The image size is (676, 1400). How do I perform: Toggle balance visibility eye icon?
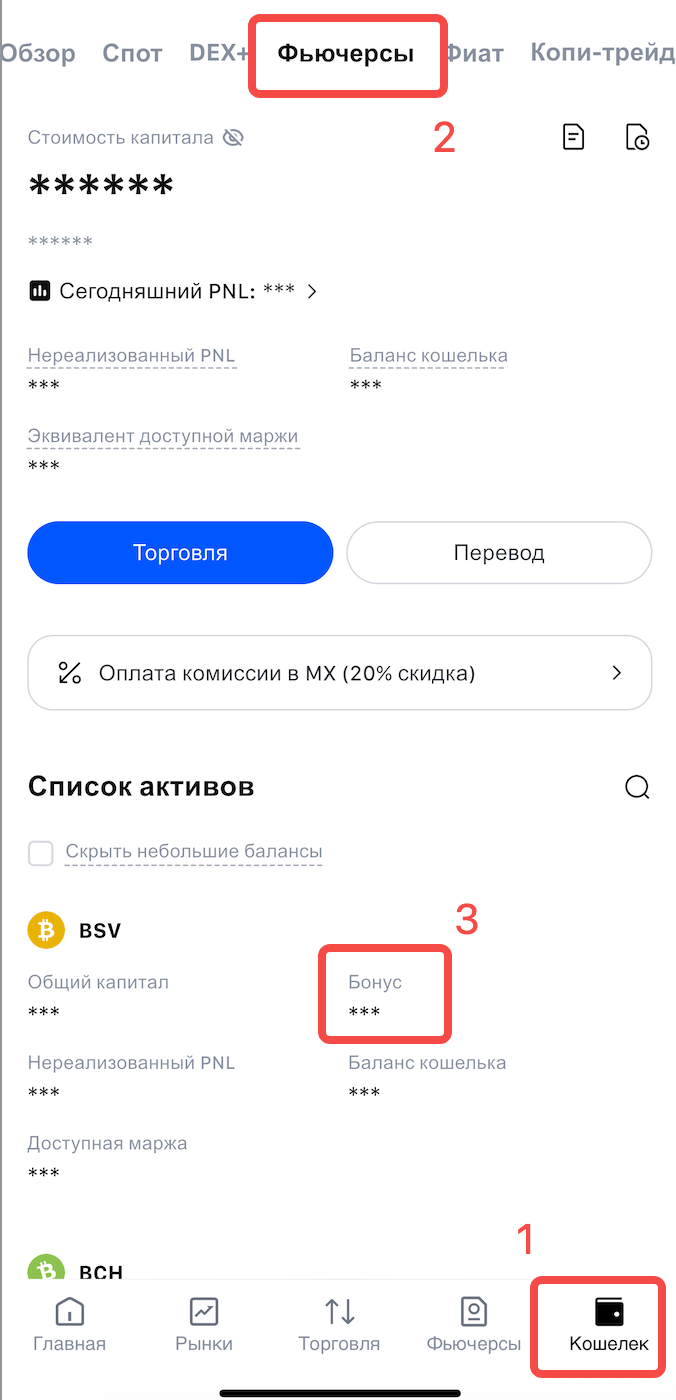233,138
